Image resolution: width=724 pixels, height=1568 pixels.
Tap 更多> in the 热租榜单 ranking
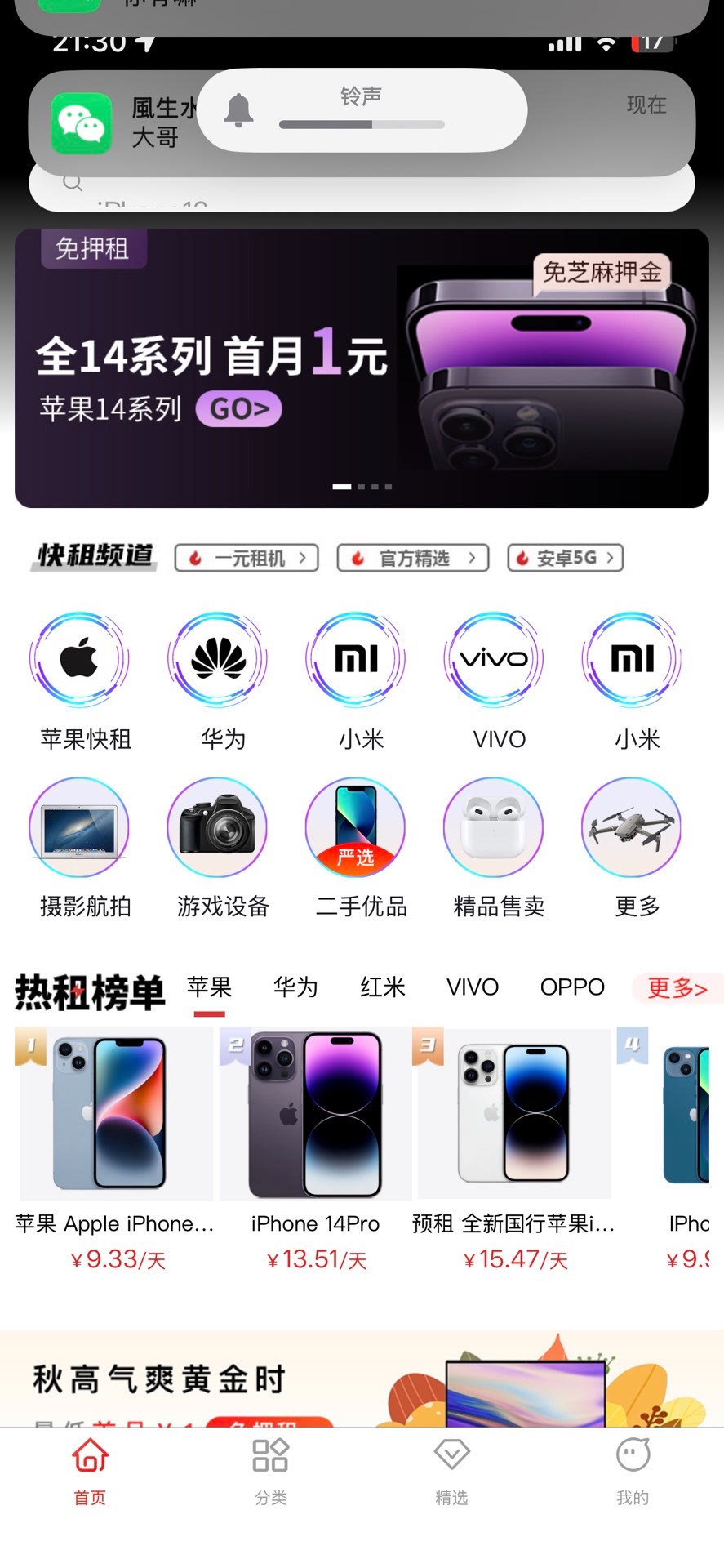(677, 988)
